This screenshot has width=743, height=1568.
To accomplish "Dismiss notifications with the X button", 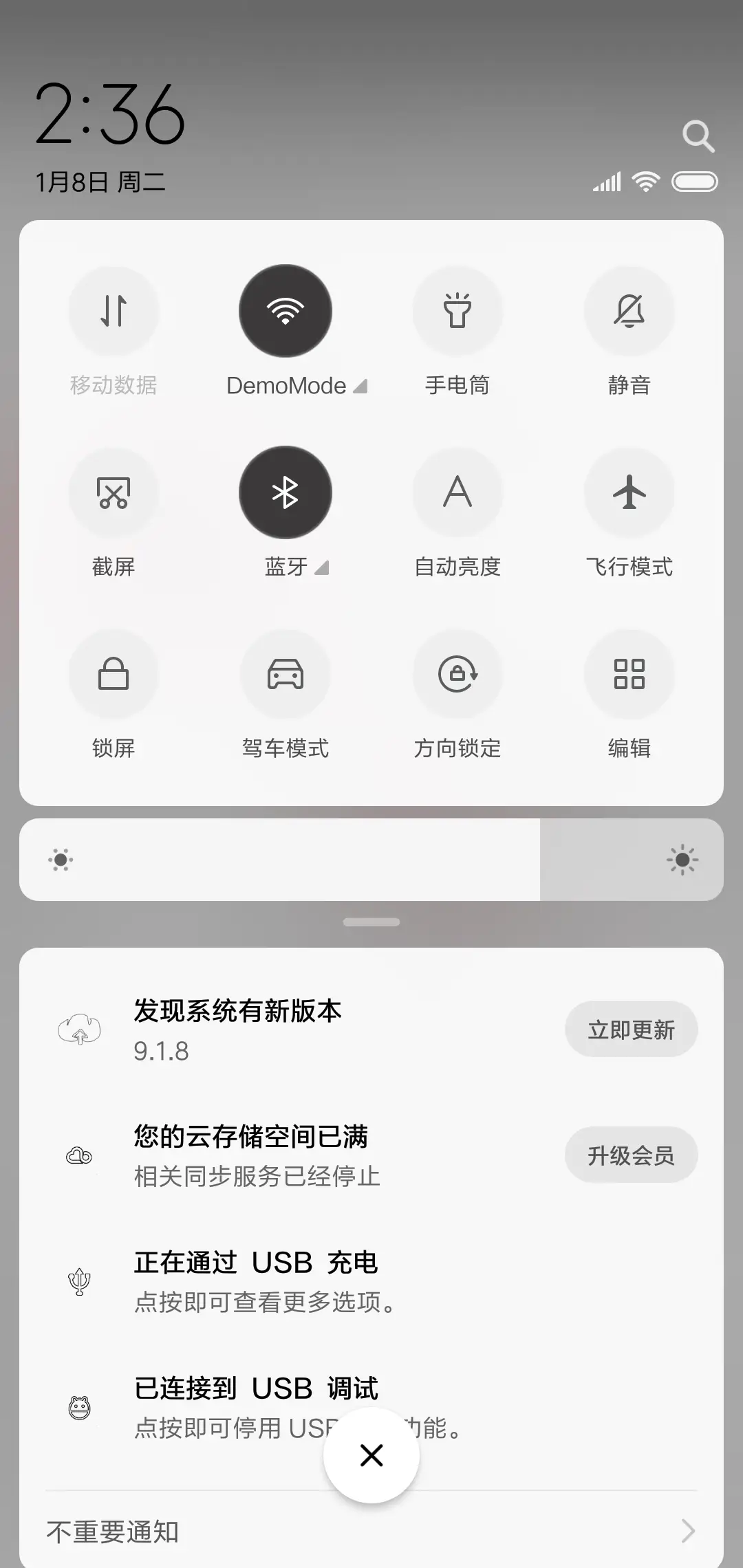I will point(371,1455).
